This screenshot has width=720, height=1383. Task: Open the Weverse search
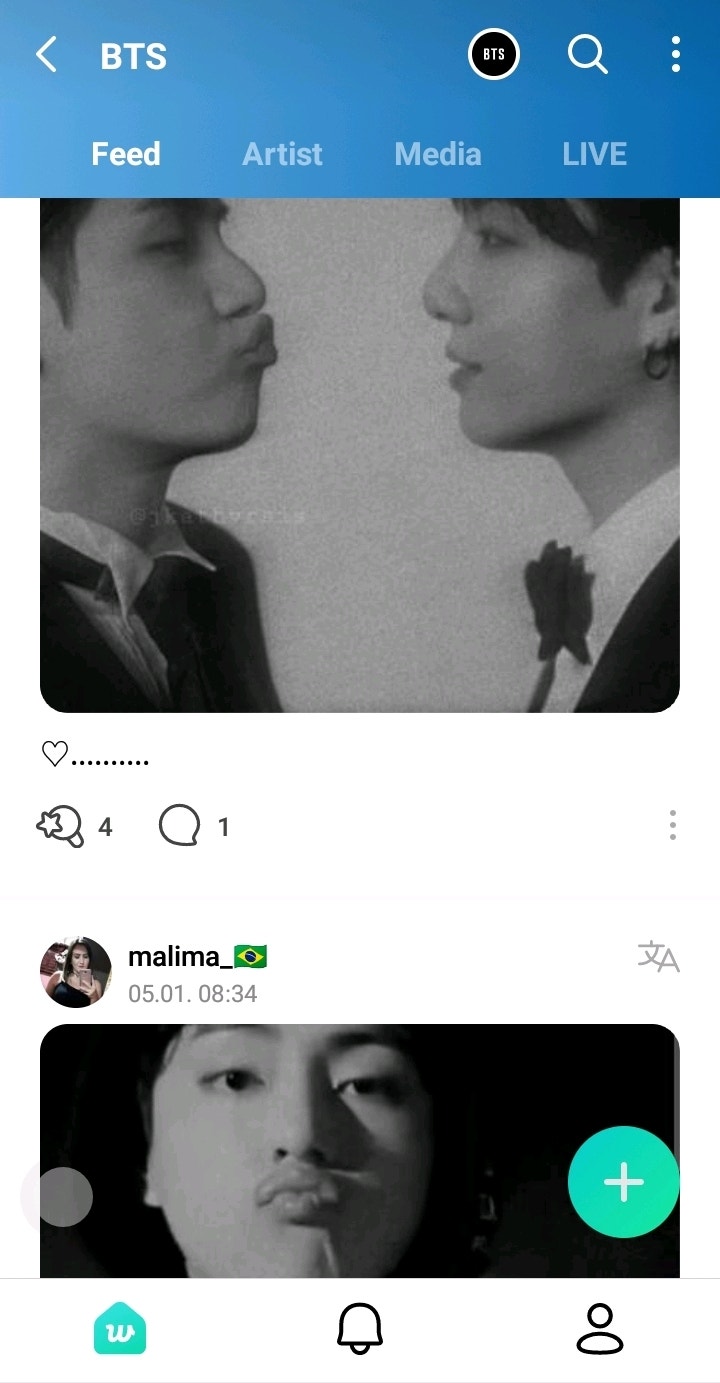click(x=588, y=56)
